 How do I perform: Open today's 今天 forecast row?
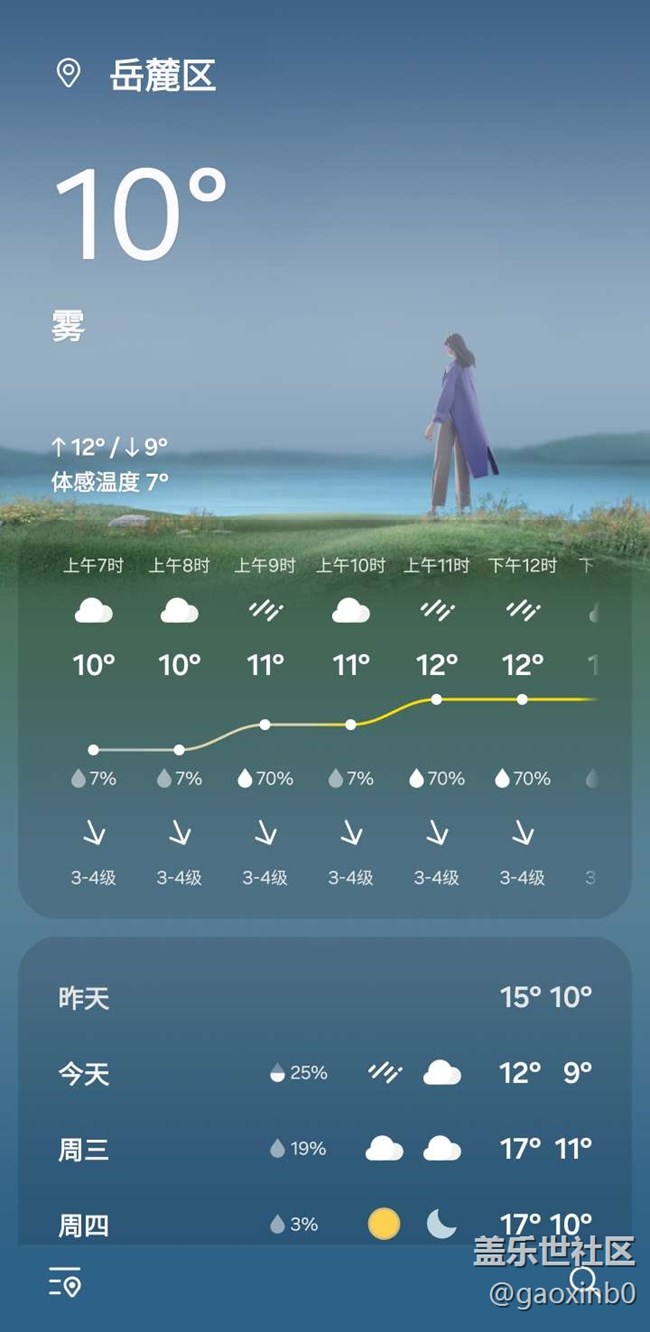(x=324, y=1073)
